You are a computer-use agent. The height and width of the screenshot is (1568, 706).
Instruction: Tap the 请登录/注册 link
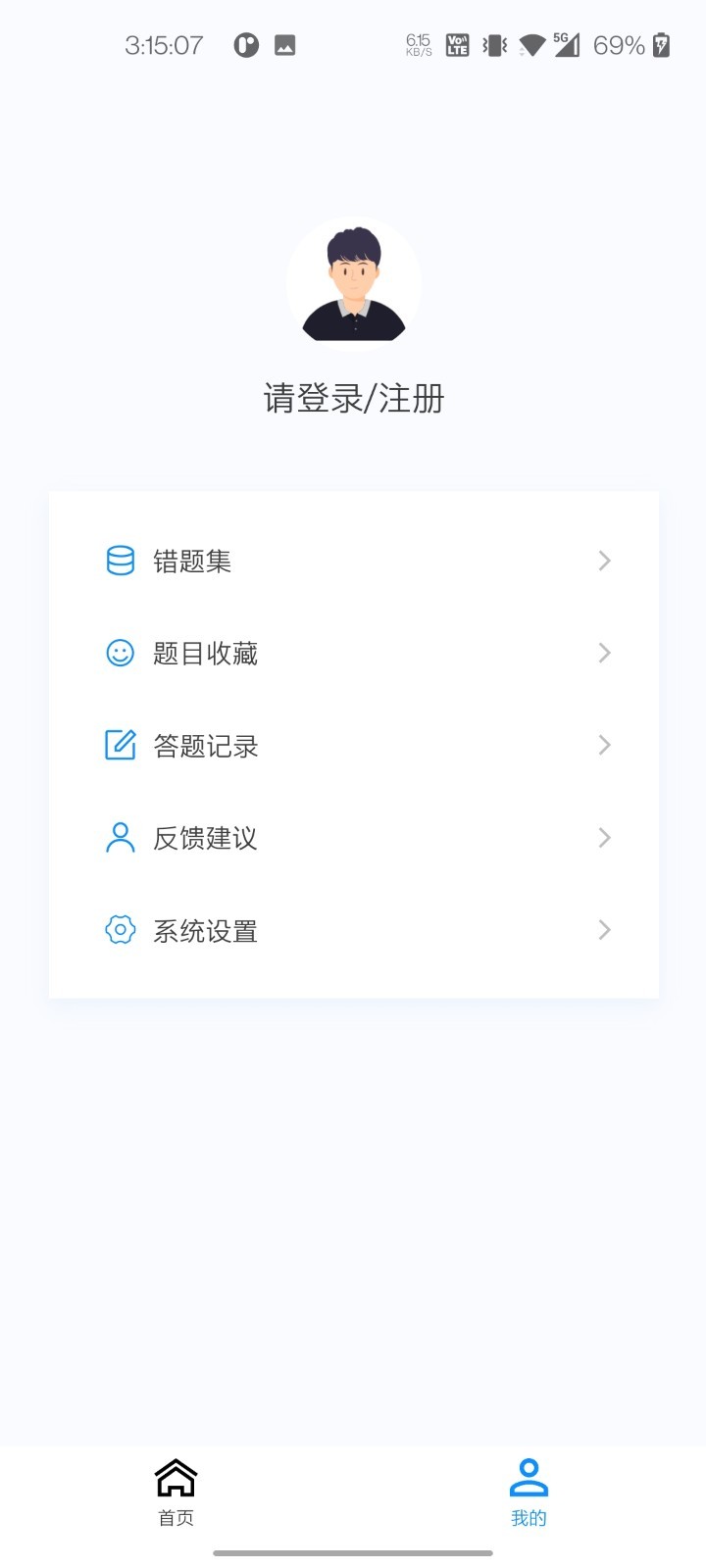[353, 399]
